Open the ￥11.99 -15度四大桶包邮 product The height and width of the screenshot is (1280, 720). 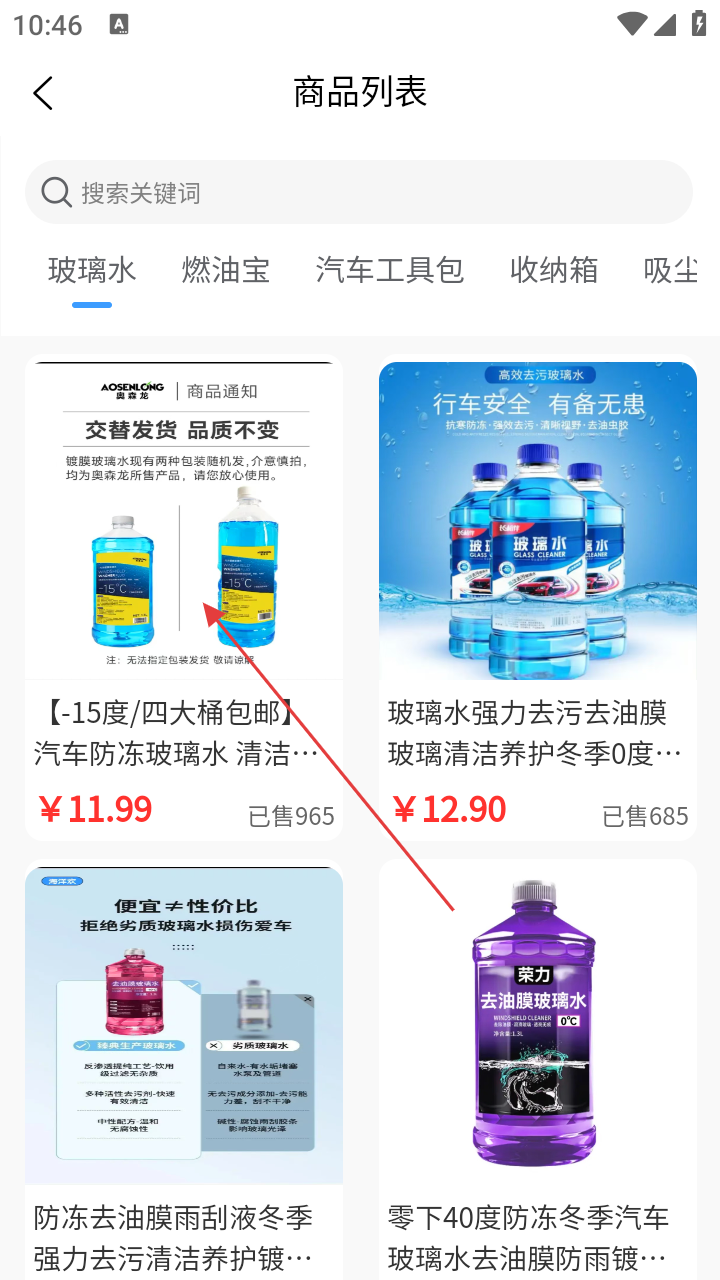coord(184,598)
